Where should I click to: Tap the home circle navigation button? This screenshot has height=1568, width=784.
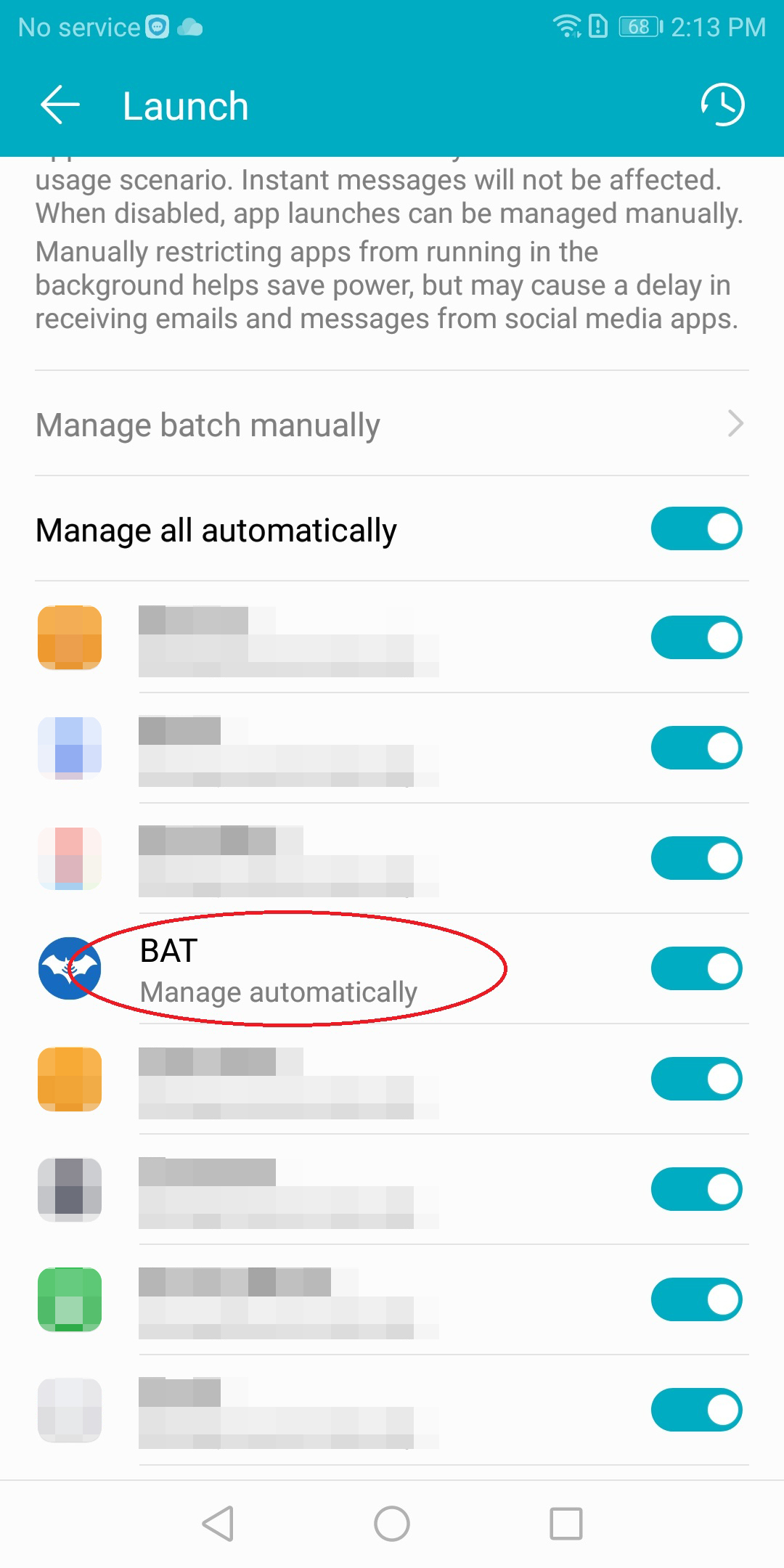(391, 1521)
